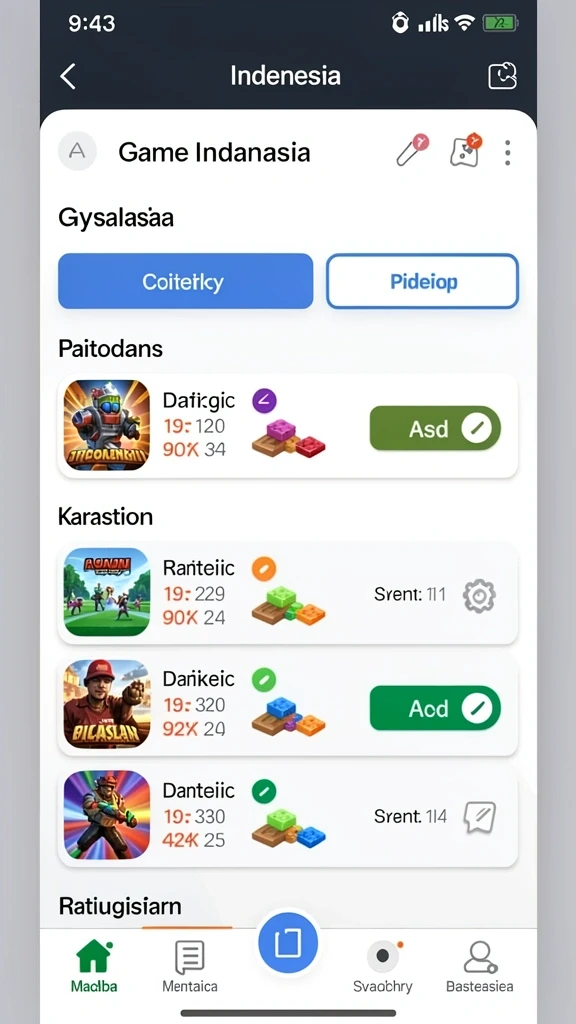576x1024 pixels.
Task: Open the Danteiic game card
Action: (288, 816)
